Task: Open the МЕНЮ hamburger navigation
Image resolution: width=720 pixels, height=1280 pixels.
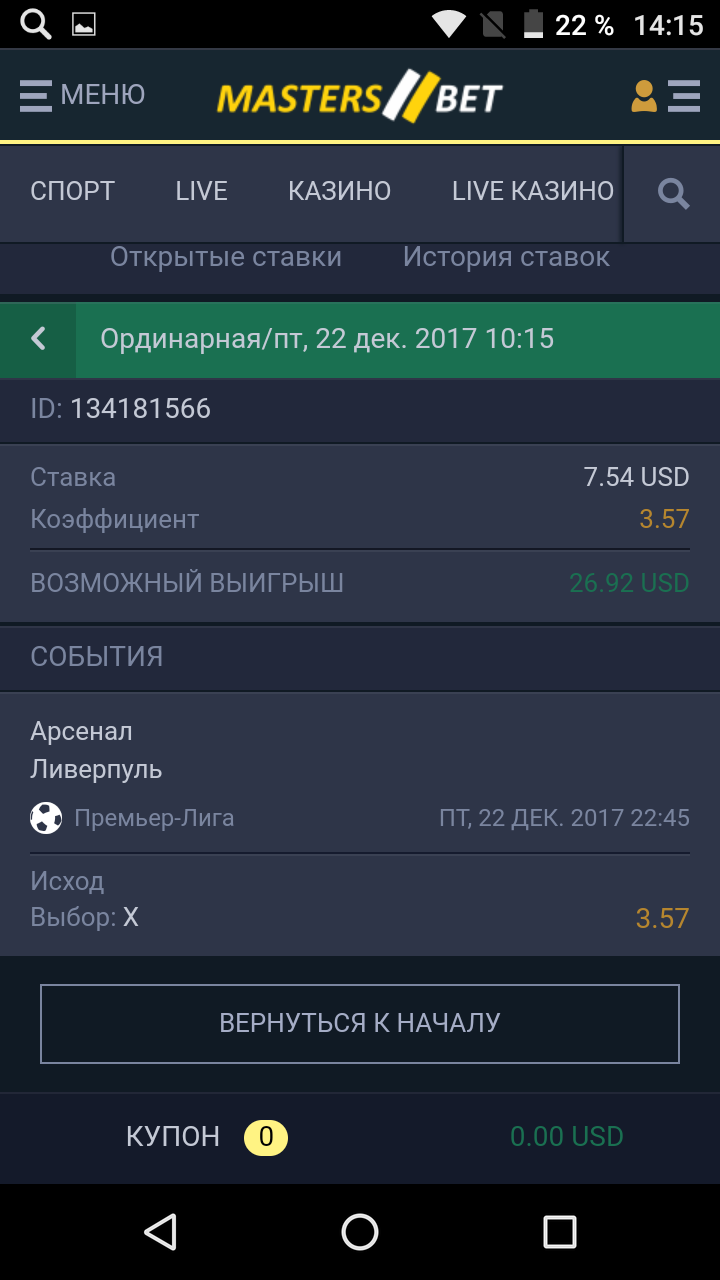Action: tap(85, 95)
